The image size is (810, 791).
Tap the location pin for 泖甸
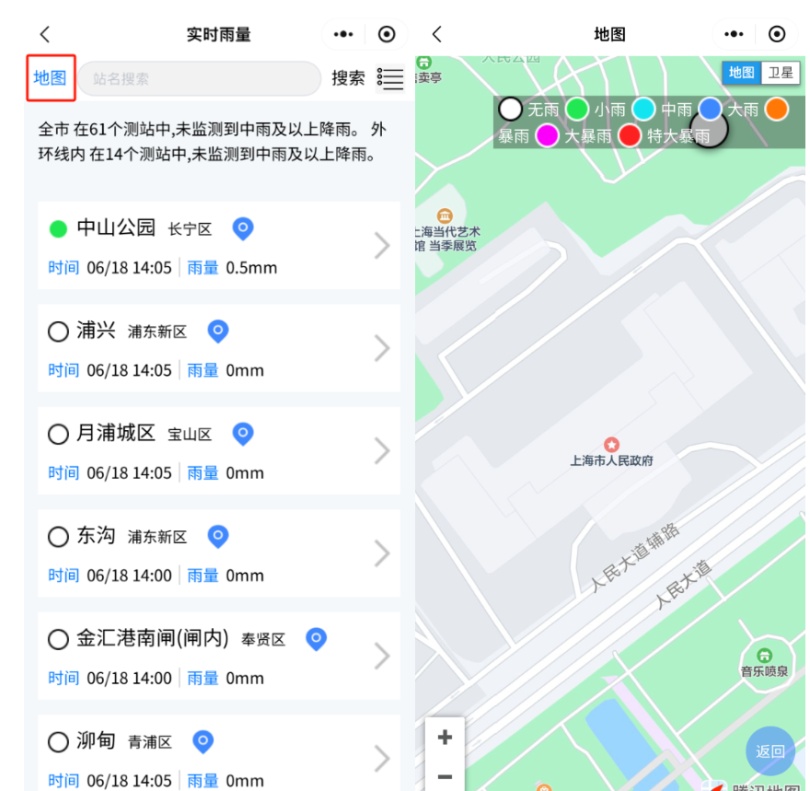(x=203, y=742)
